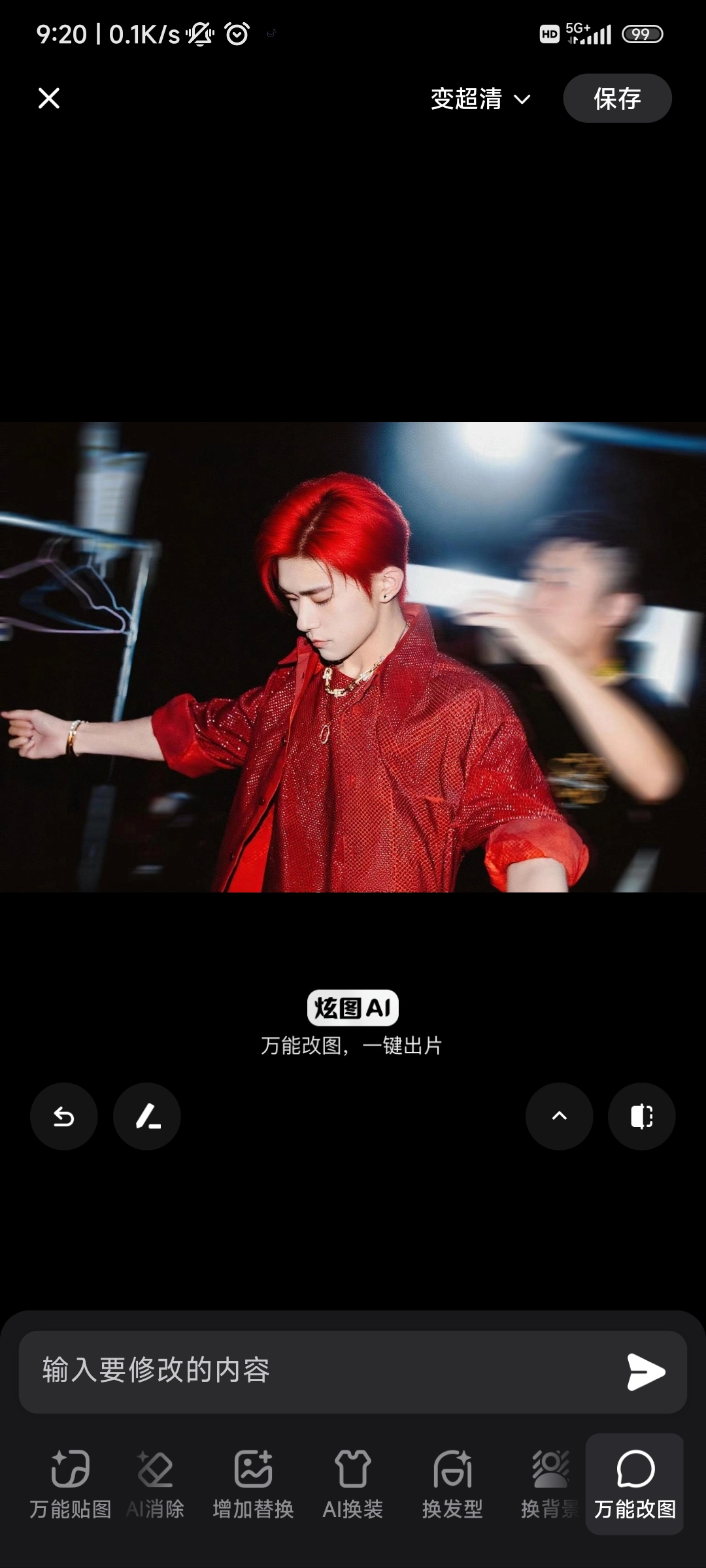This screenshot has width=706, height=1568.
Task: Open the 换背景 background tool
Action: coord(550,1484)
